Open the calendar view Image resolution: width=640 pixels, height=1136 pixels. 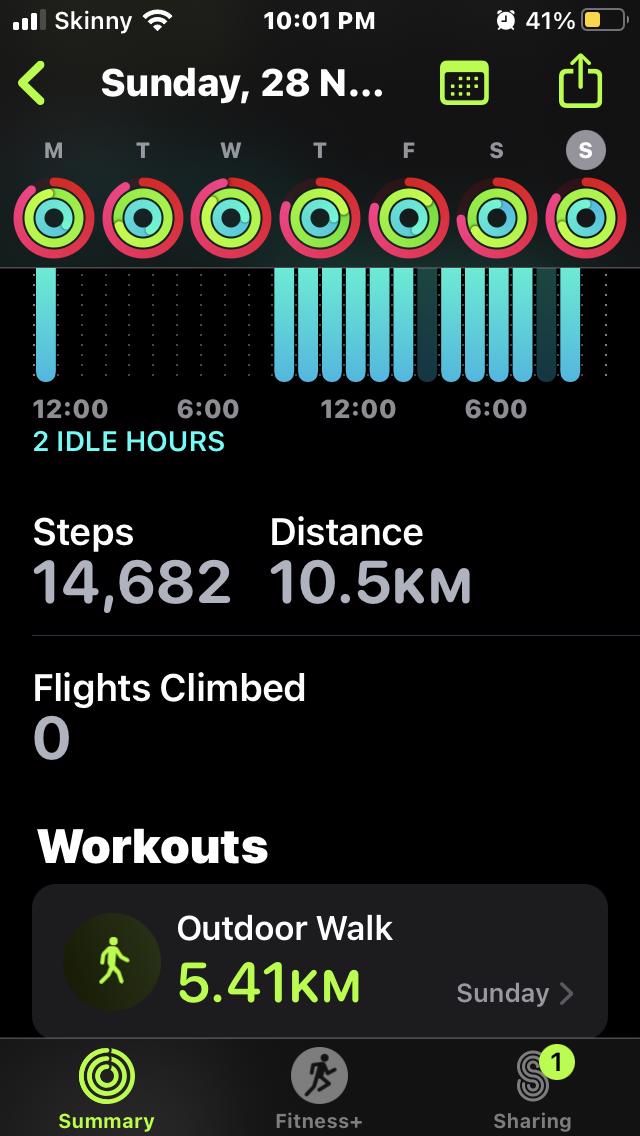[x=465, y=84]
